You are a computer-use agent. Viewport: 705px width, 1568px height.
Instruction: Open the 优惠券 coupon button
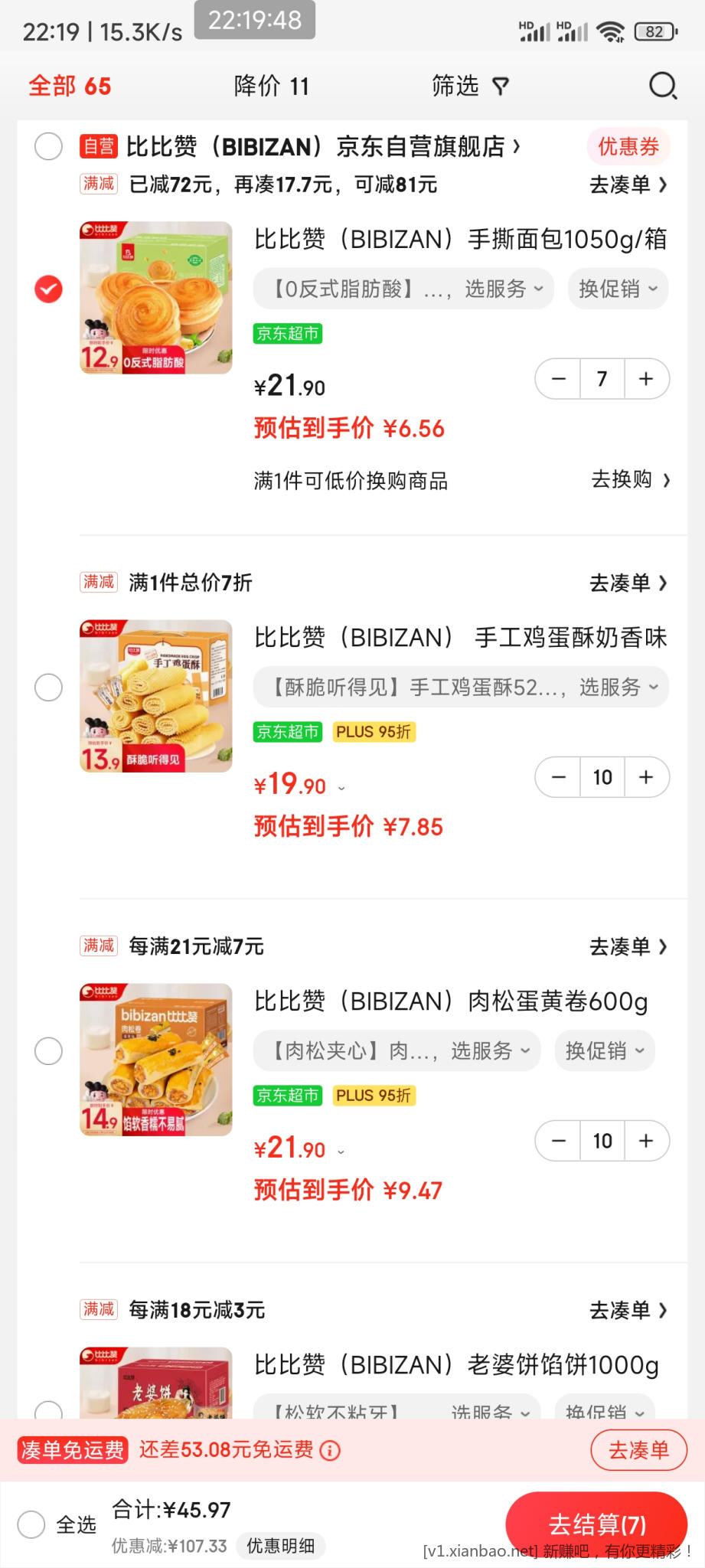[628, 146]
